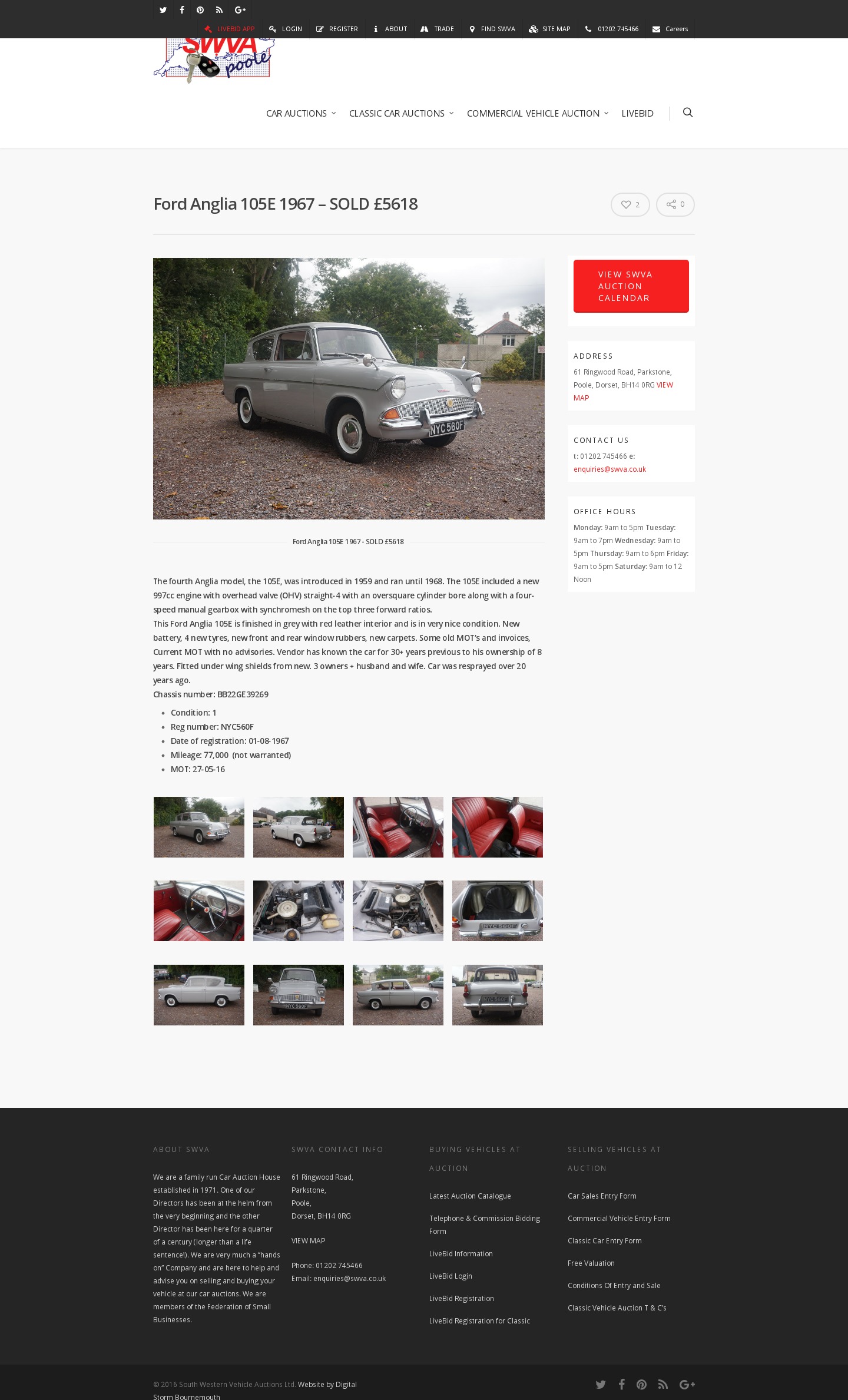Open Car Sales Entry Form
848x1400 pixels.
click(x=602, y=1196)
